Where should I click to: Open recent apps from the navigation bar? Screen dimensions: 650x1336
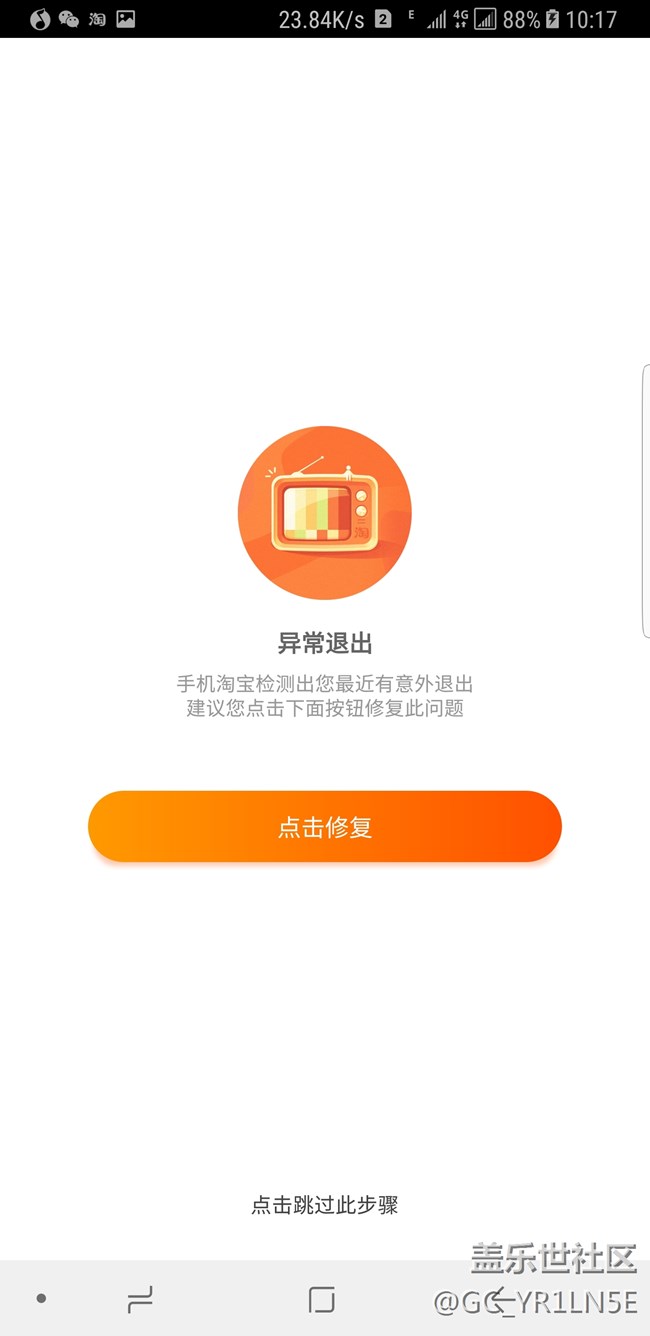pos(140,1299)
